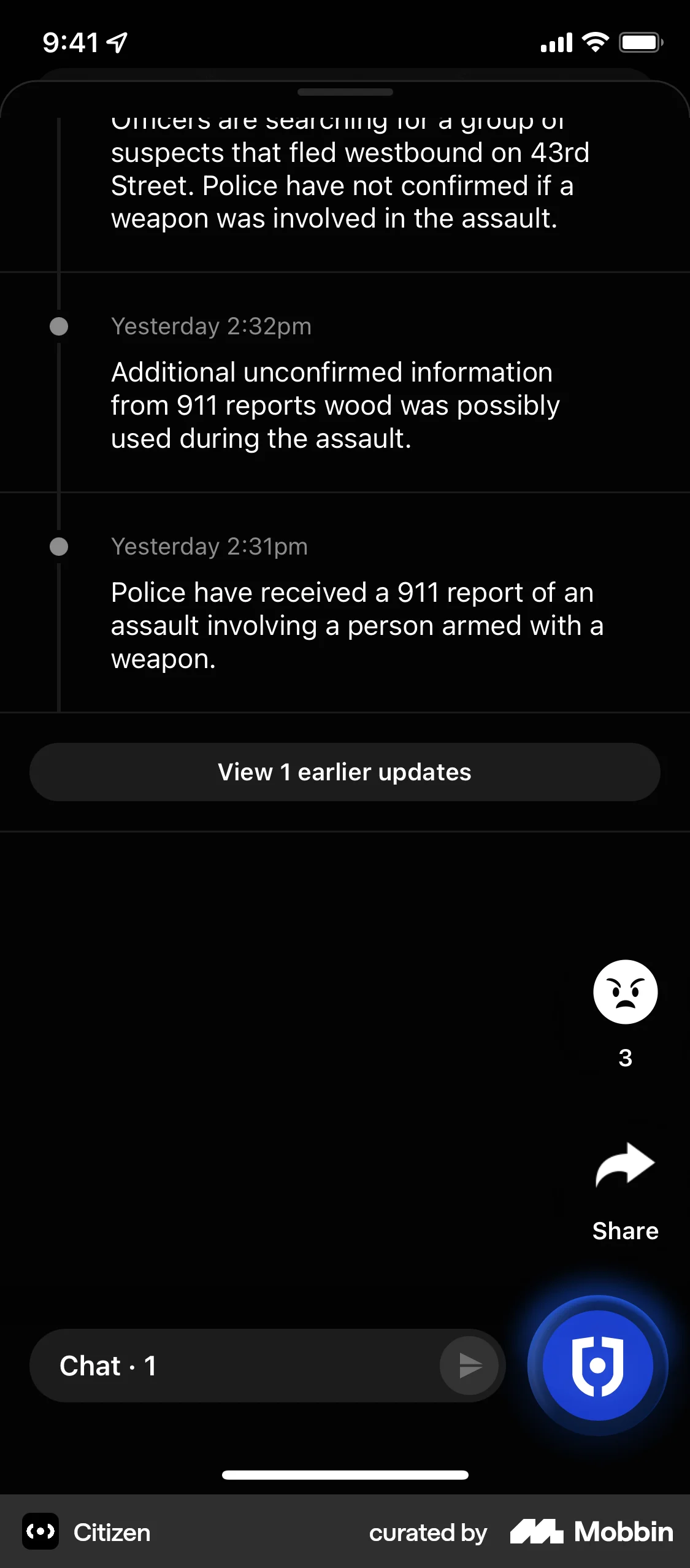The image size is (690, 1568).
Task: Tap the send arrow in the chat bar
Action: 469,1365
